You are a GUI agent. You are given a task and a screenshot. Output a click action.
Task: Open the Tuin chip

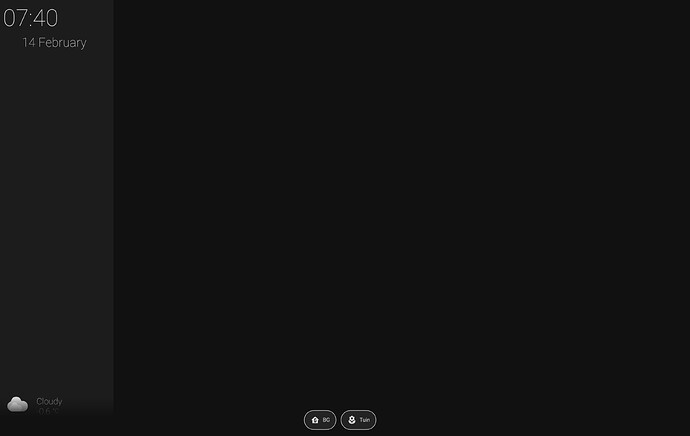click(358, 420)
